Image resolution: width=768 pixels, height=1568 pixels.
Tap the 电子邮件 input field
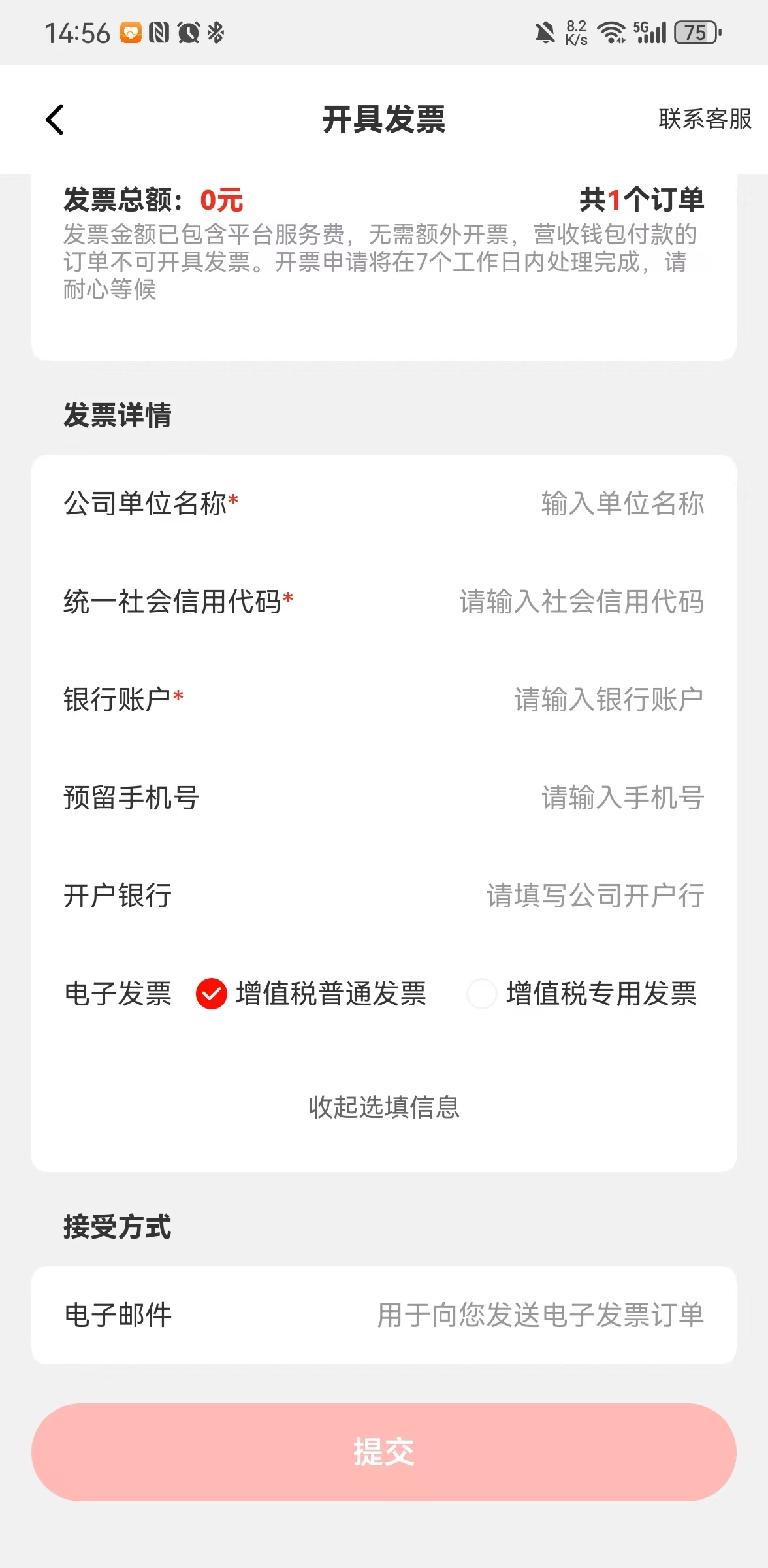(539, 1315)
